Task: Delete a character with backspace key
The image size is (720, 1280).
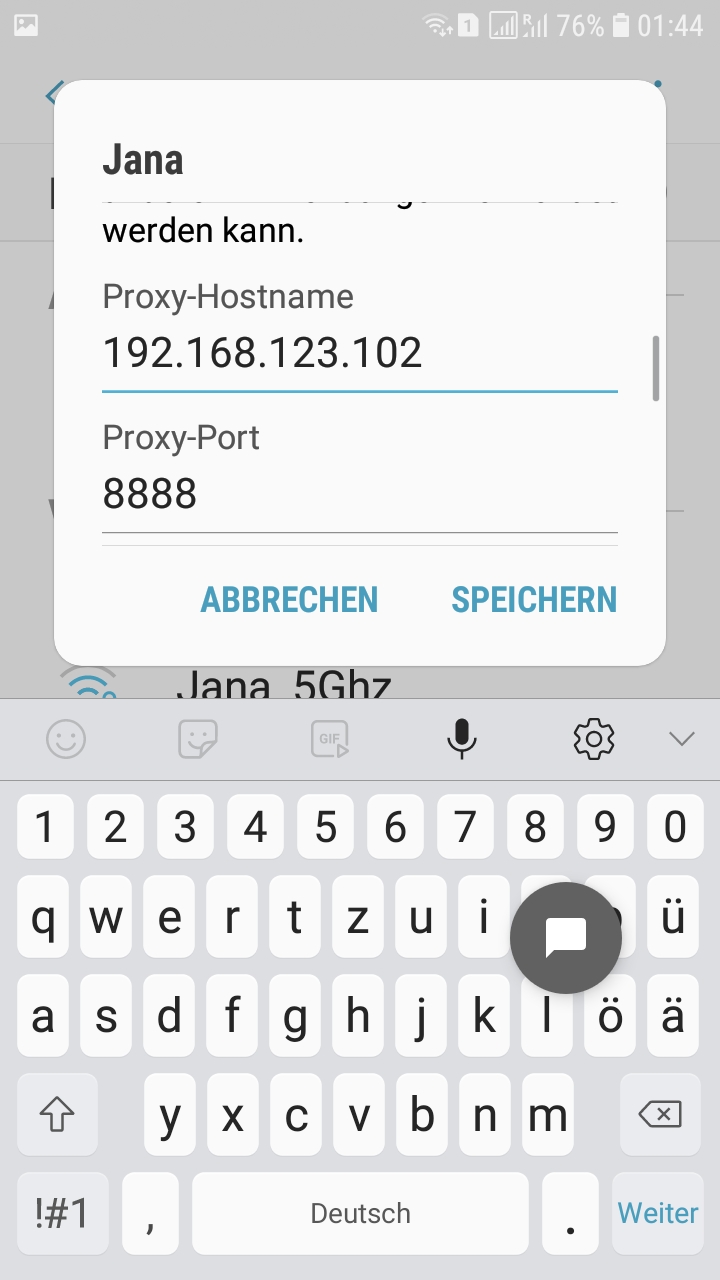Action: (x=660, y=1114)
